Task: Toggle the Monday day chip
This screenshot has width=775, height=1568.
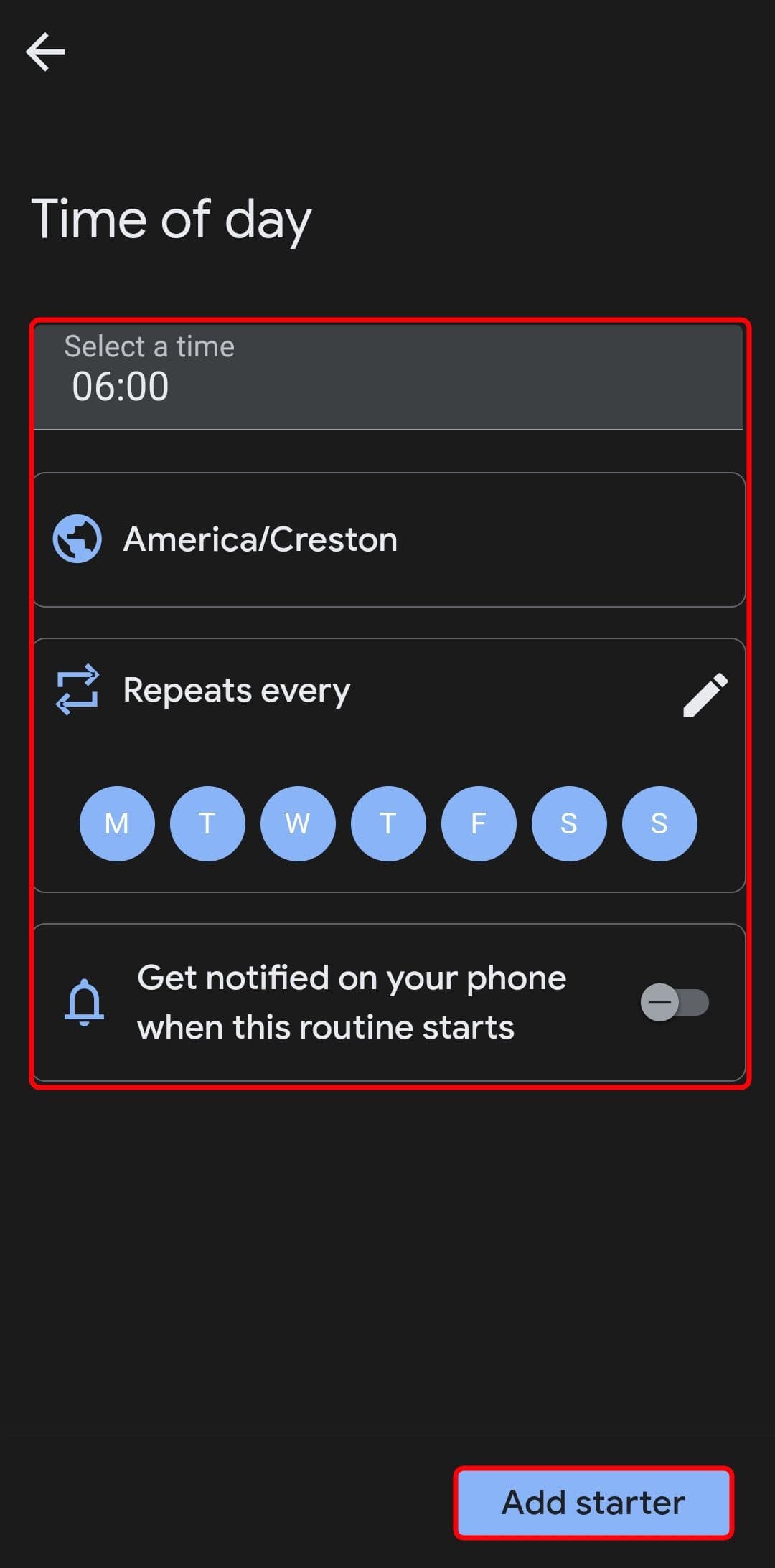Action: pyautogui.click(x=117, y=823)
